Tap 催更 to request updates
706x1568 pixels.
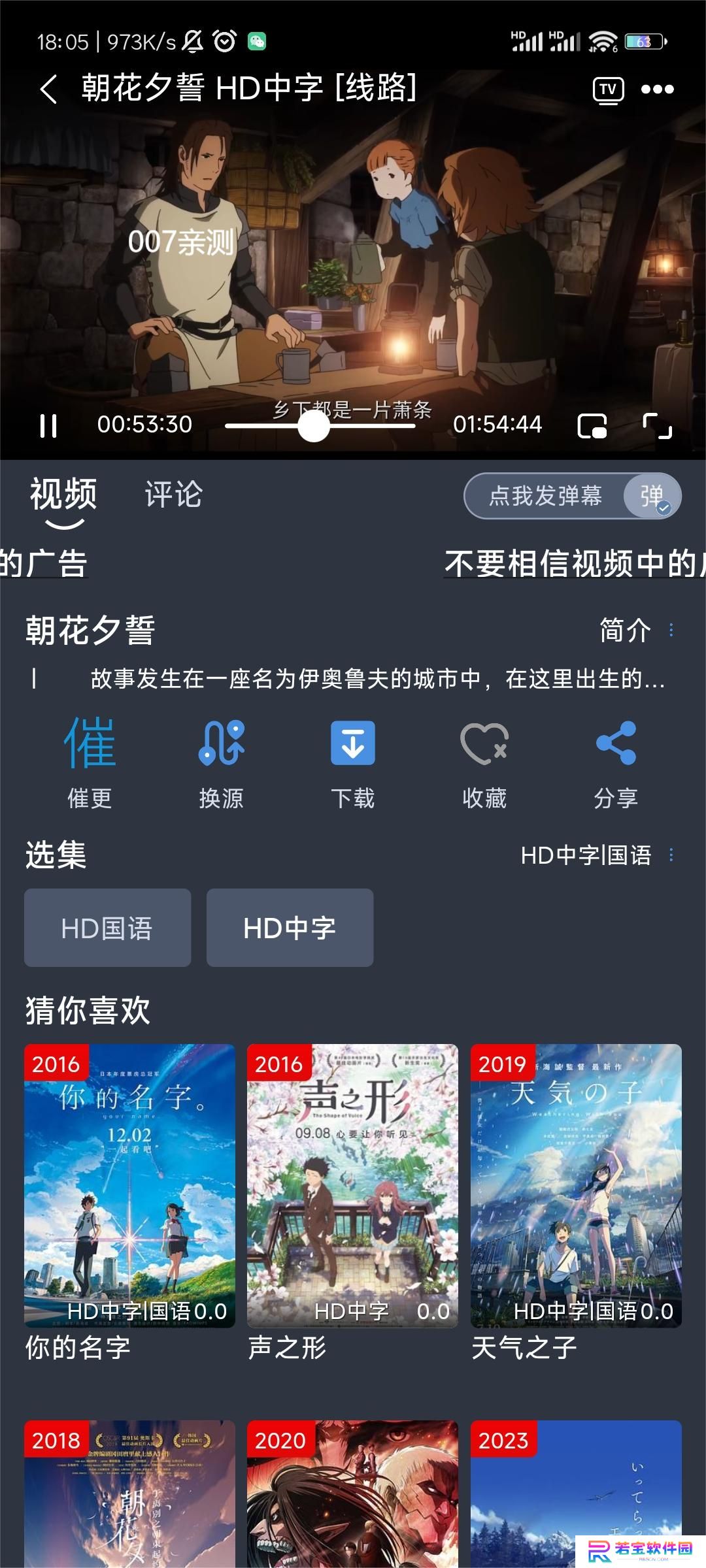(x=90, y=762)
